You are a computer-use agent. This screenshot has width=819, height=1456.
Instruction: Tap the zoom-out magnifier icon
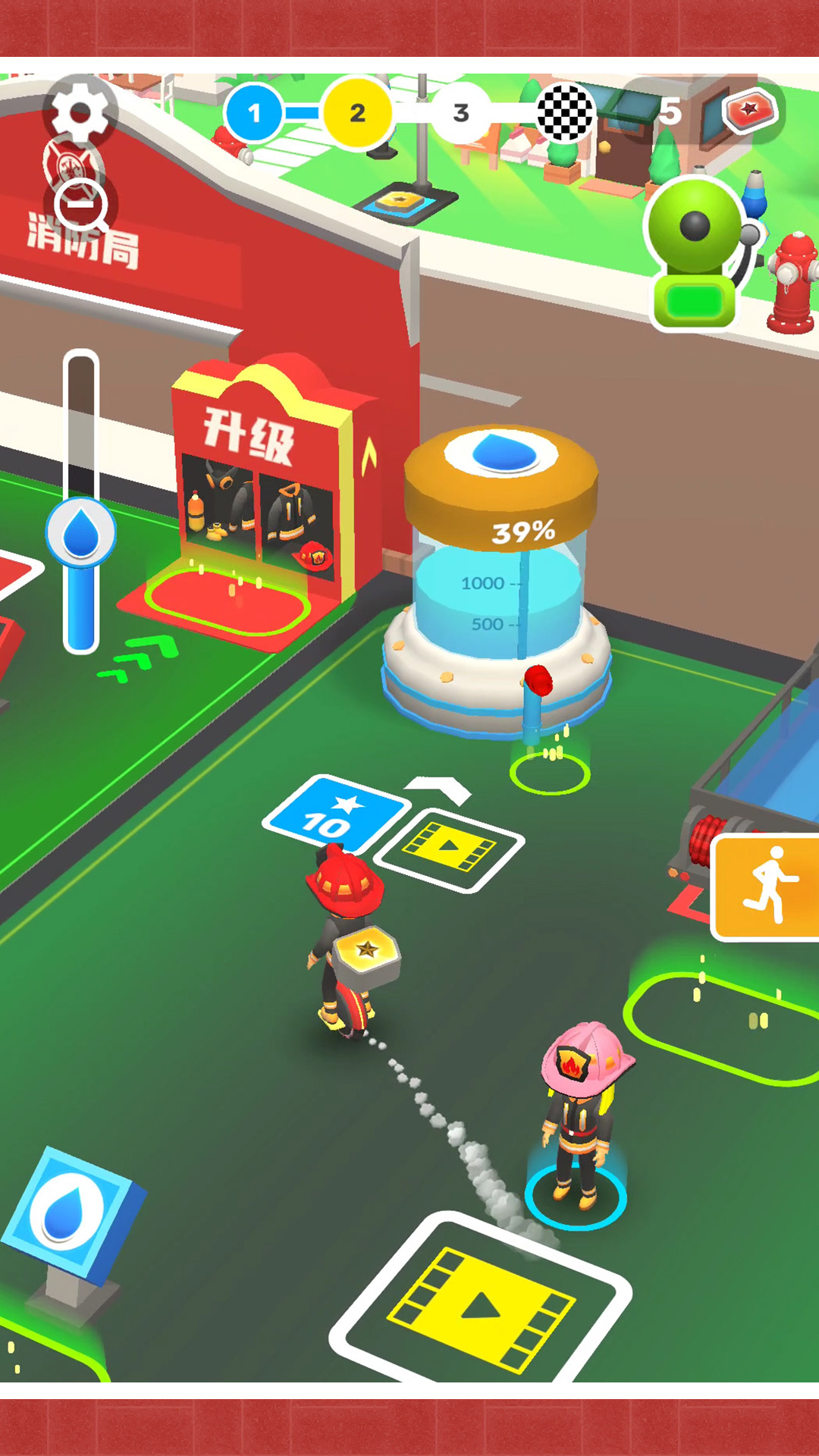coord(80,206)
